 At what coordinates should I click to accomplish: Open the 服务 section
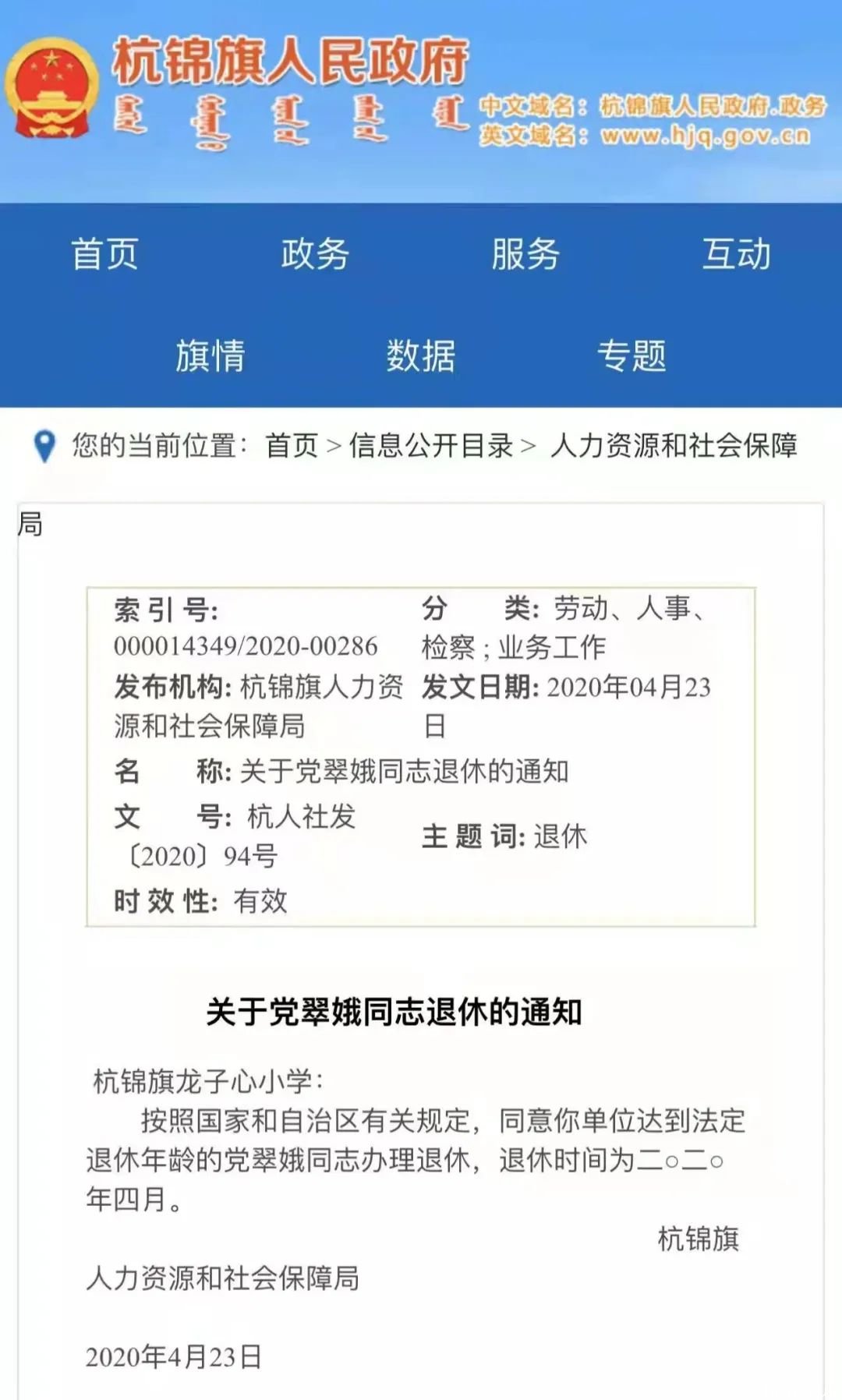tap(525, 254)
